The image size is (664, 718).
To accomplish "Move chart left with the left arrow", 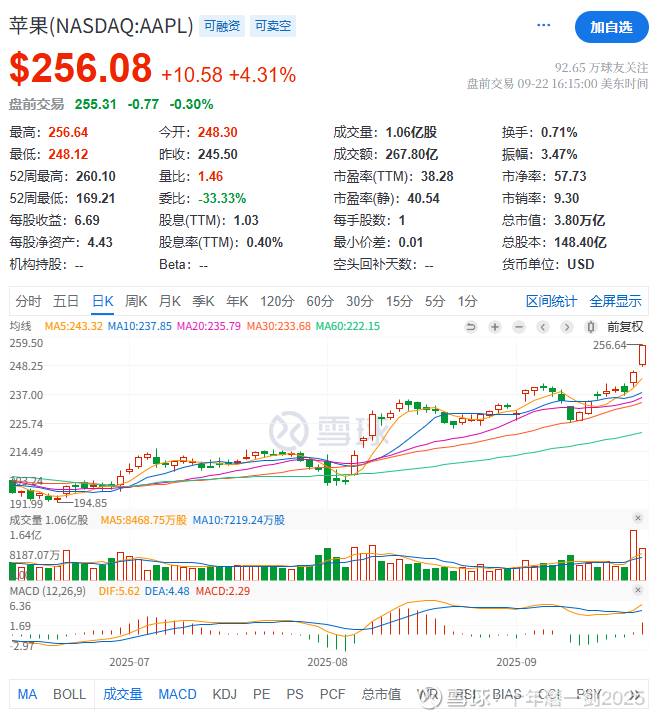I will pyautogui.click(x=543, y=327).
